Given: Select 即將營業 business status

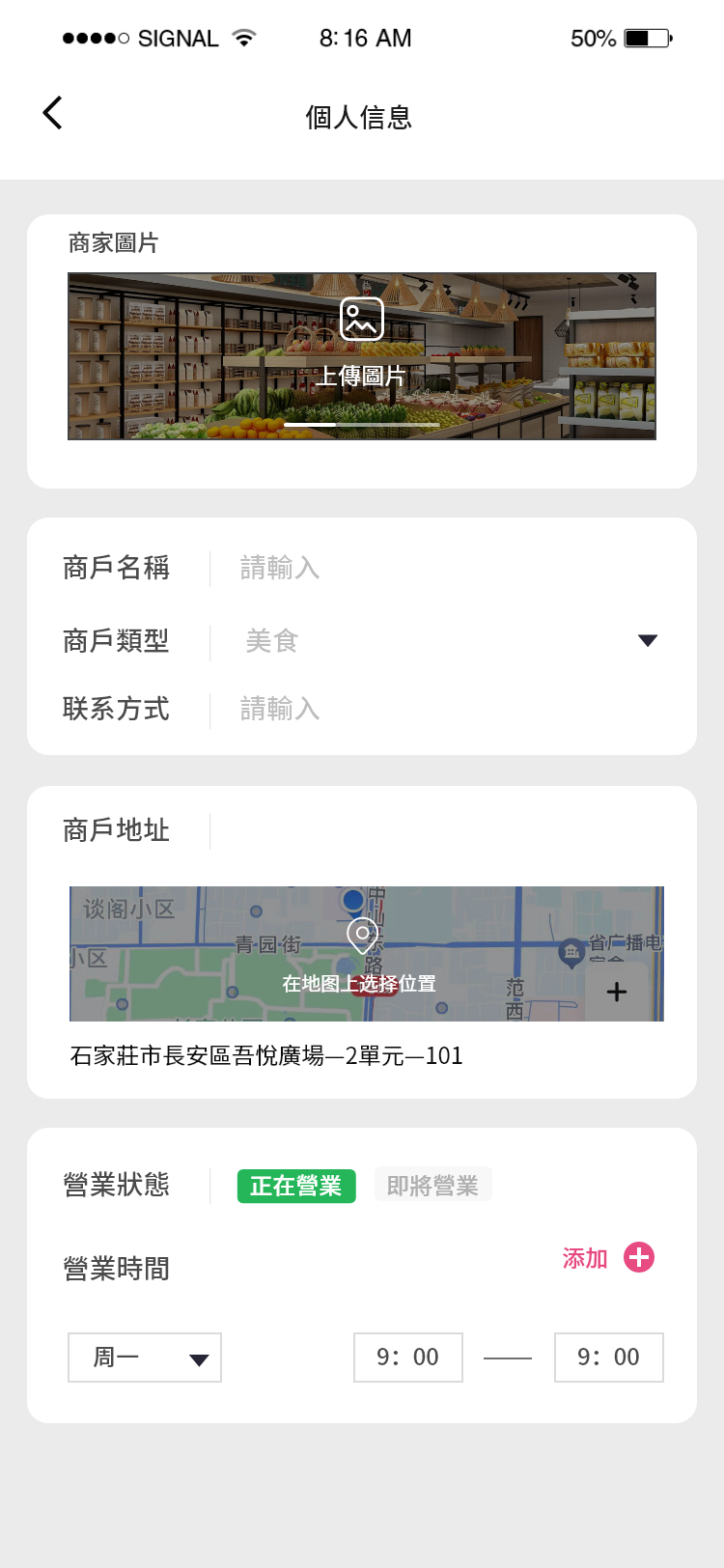Looking at the screenshot, I should (x=432, y=1186).
